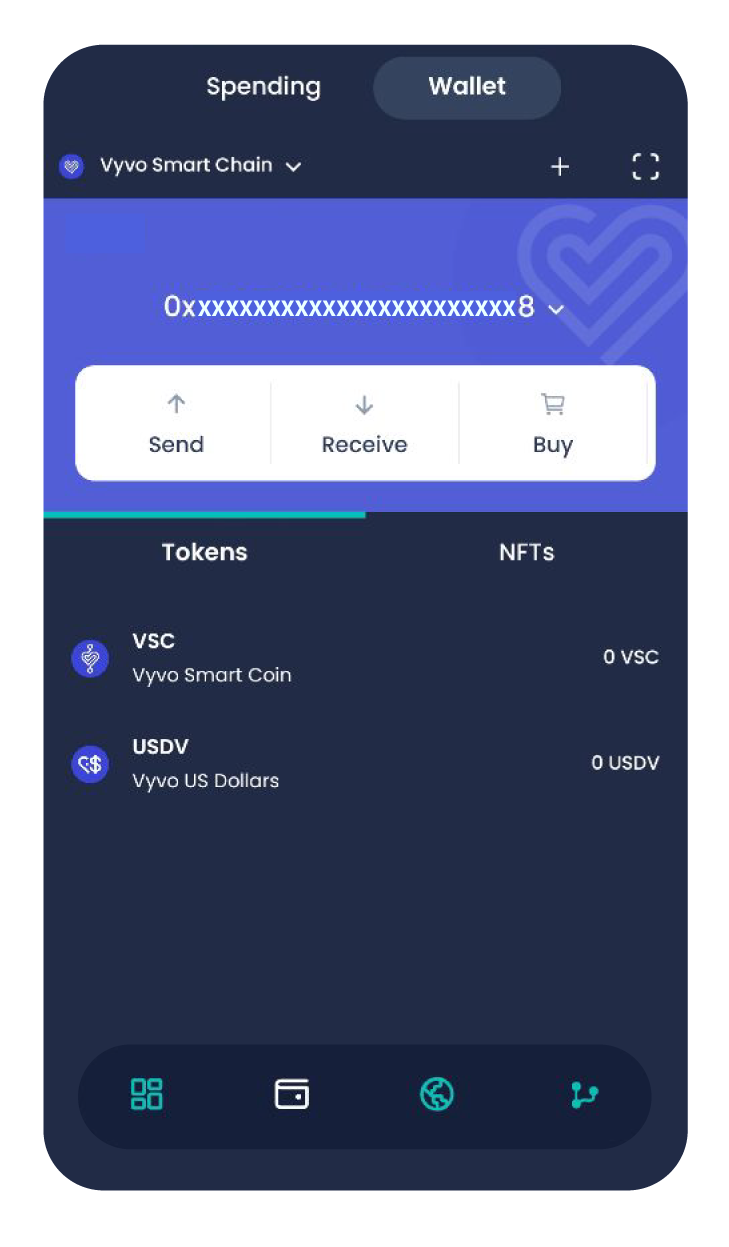The width and height of the screenshot is (729, 1247).
Task: Open the USDV Vyvo US Dollars token
Action: (365, 764)
